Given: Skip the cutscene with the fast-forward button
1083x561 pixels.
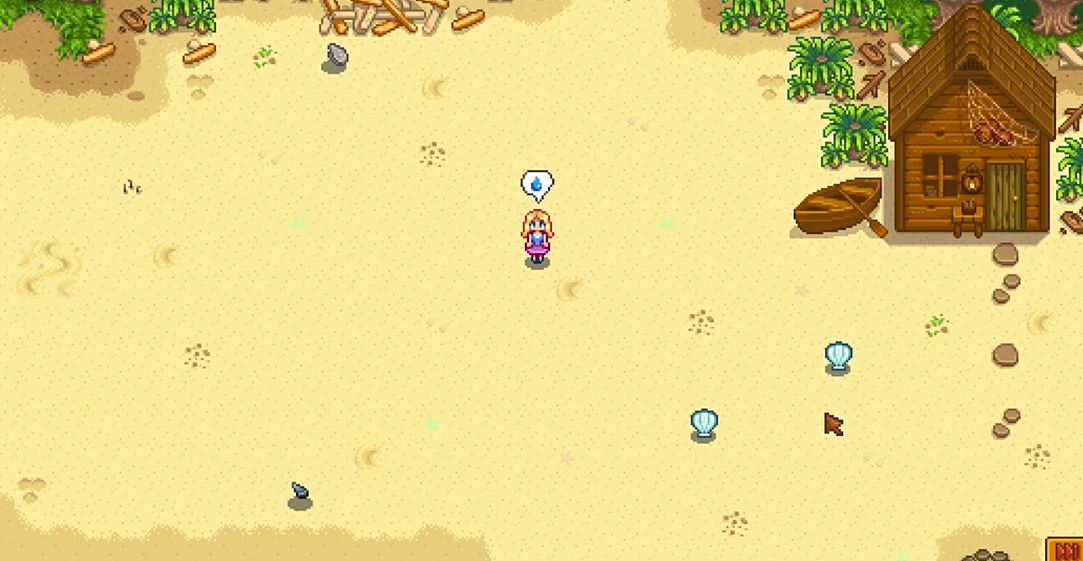Looking at the screenshot, I should pyautogui.click(x=1065, y=550).
